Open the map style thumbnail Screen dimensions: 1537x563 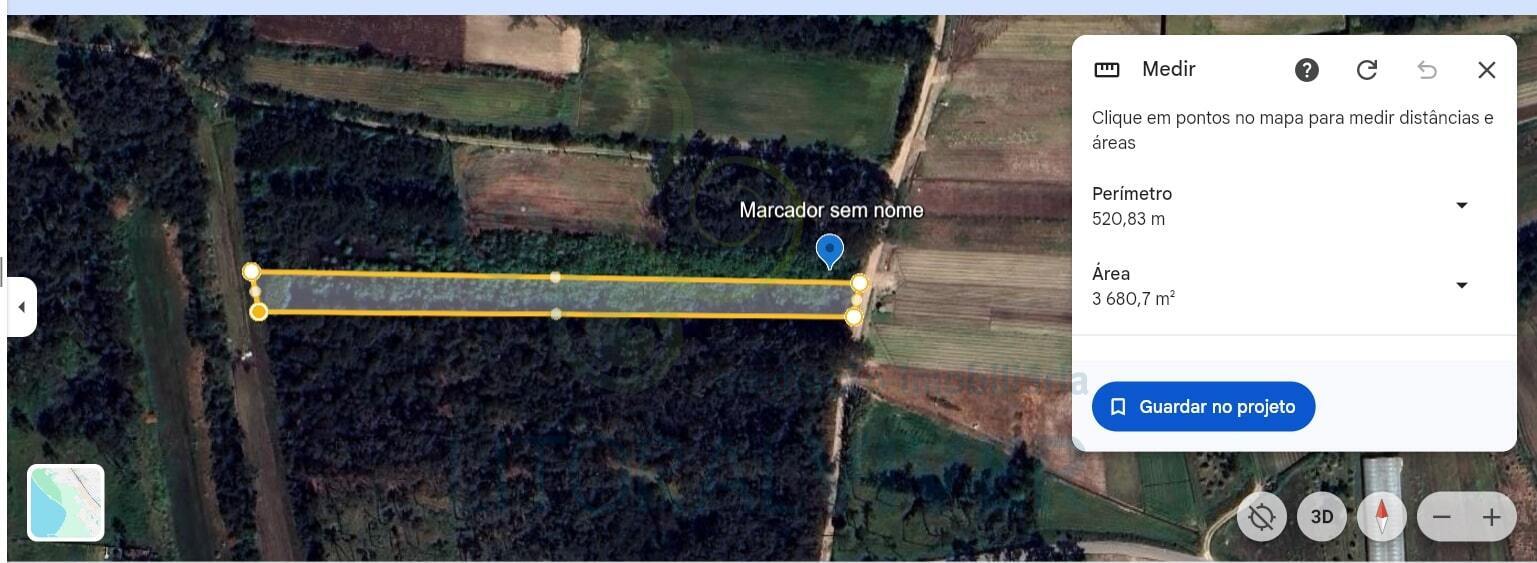point(66,502)
